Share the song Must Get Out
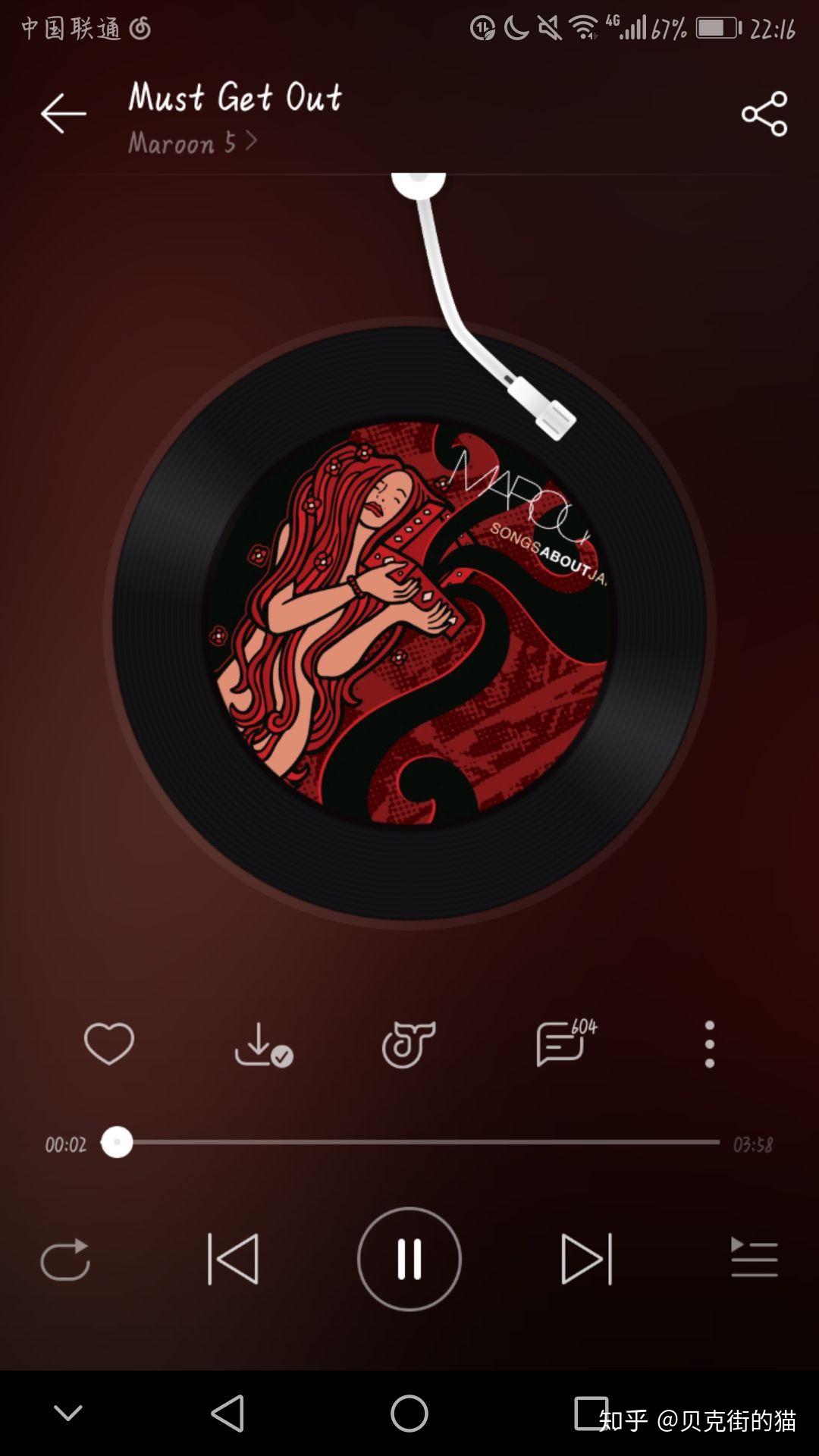This screenshot has height=1456, width=819. pos(764,114)
